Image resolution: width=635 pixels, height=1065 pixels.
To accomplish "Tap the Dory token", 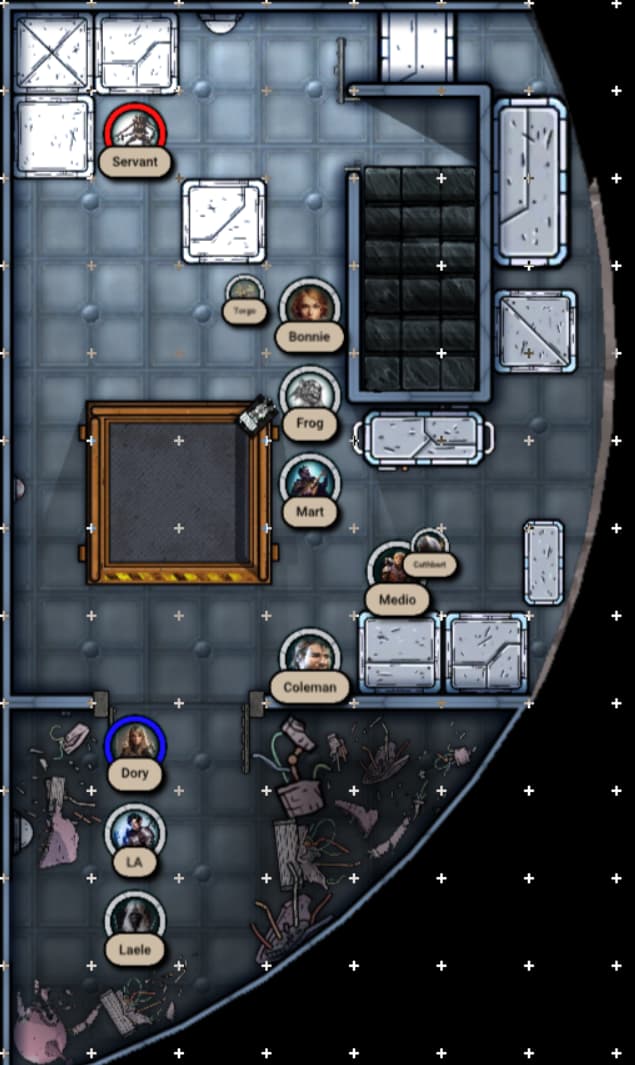I will click(135, 744).
